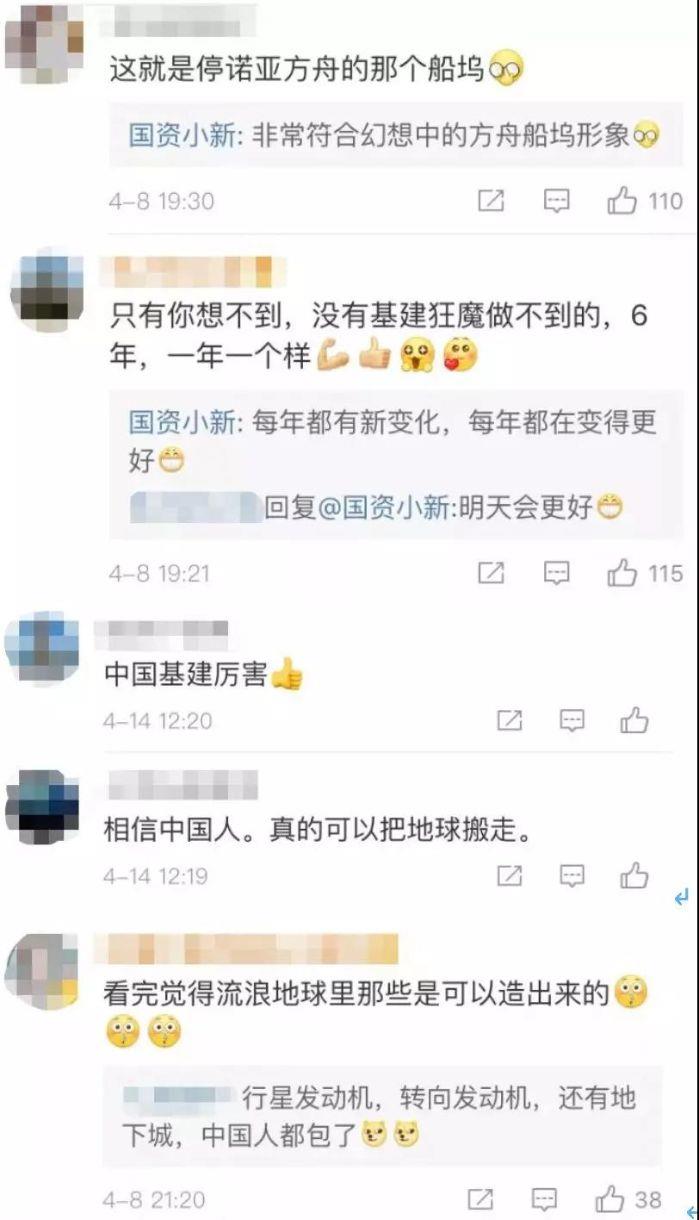Reply to the 中国基建厉害 comment
Screen dimensions: 699x1220
click(x=572, y=720)
